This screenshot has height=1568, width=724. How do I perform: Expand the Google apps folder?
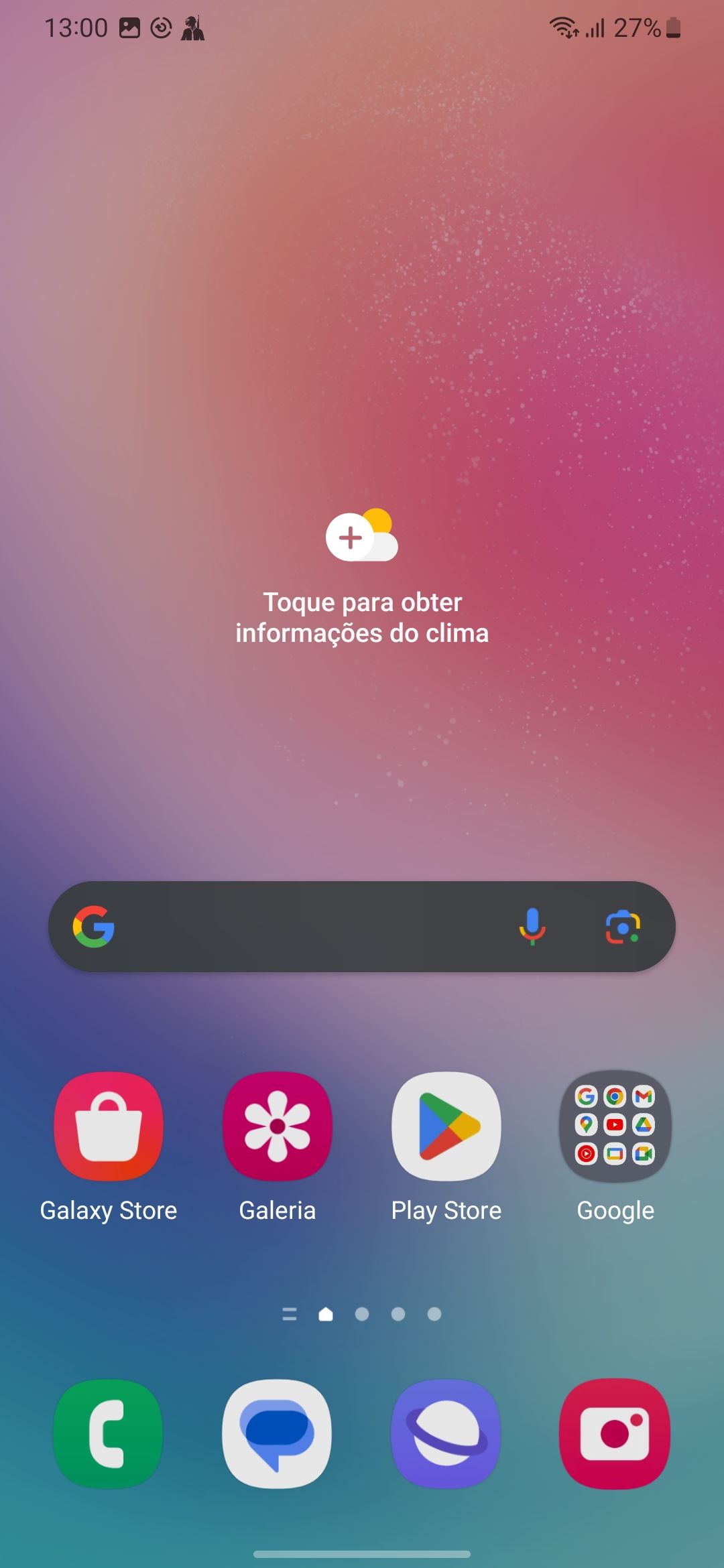pos(615,1126)
